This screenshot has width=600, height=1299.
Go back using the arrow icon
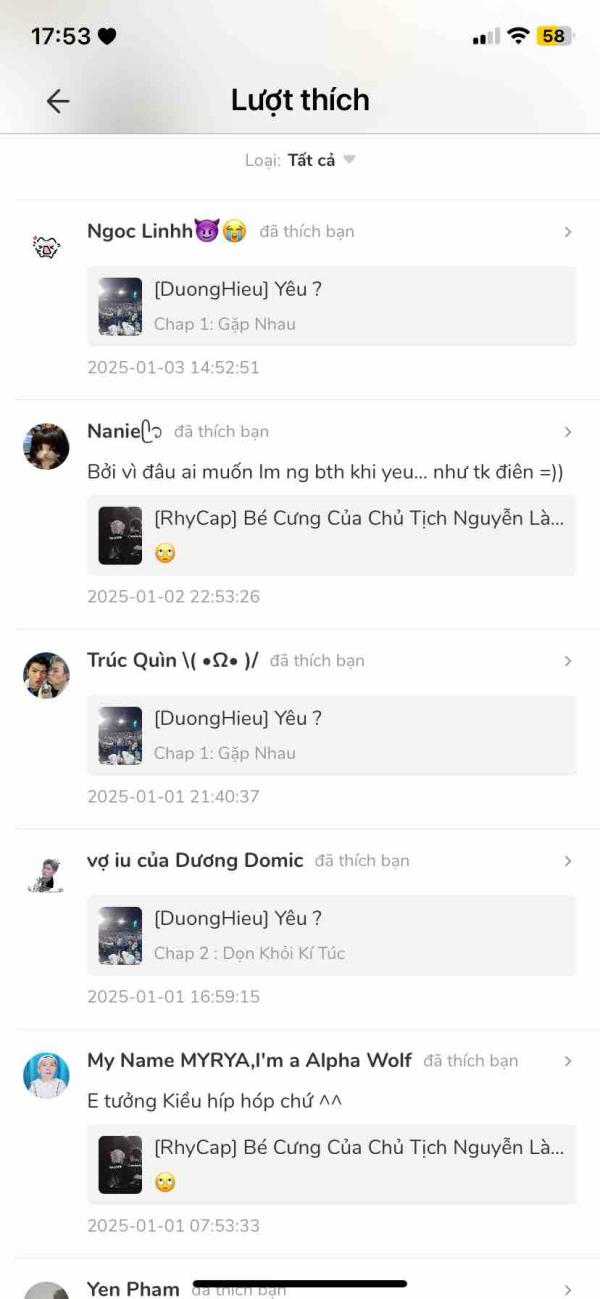58,101
